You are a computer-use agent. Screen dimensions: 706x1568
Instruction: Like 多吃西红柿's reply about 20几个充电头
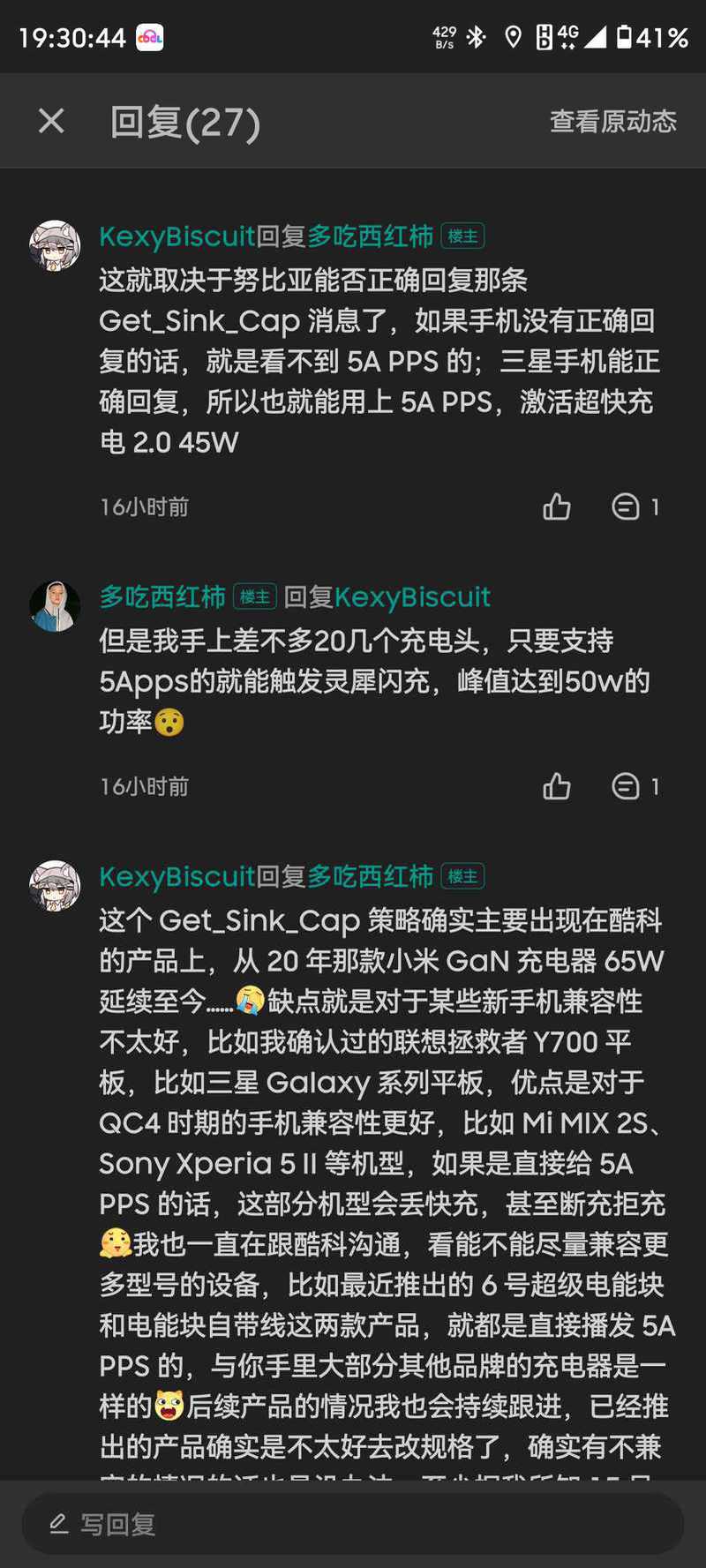tap(556, 785)
